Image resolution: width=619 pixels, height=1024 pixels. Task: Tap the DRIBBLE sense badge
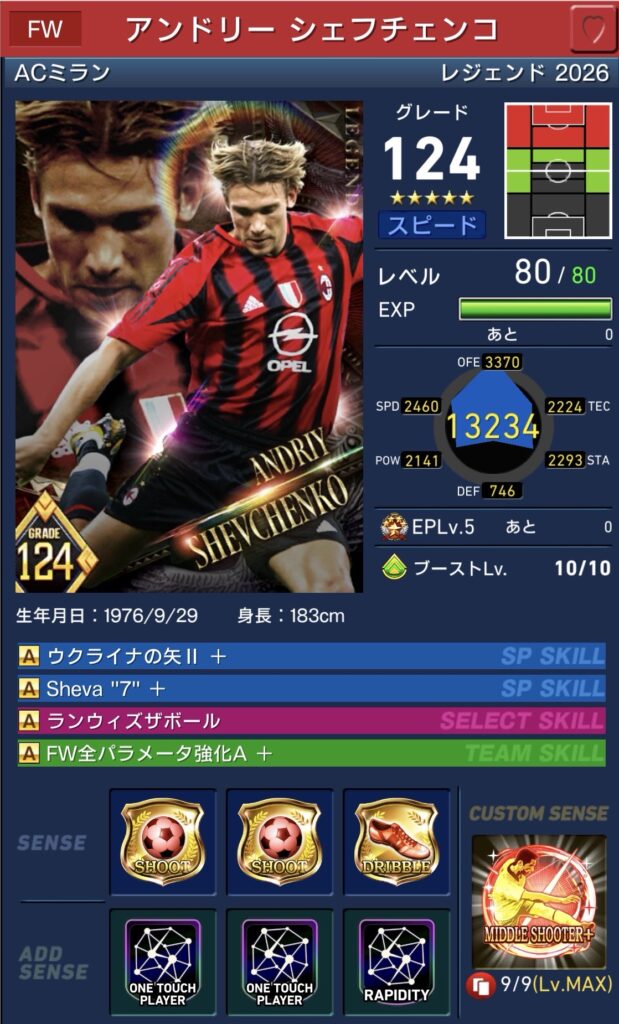click(396, 842)
